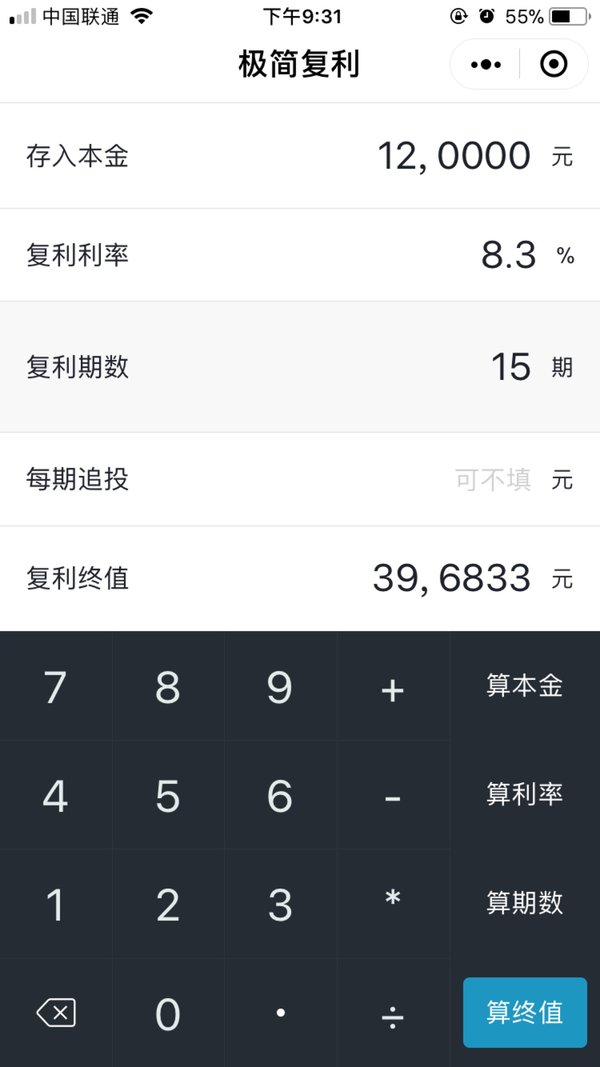The width and height of the screenshot is (600, 1067).
Task: Tap the plus operator key
Action: [x=393, y=686]
